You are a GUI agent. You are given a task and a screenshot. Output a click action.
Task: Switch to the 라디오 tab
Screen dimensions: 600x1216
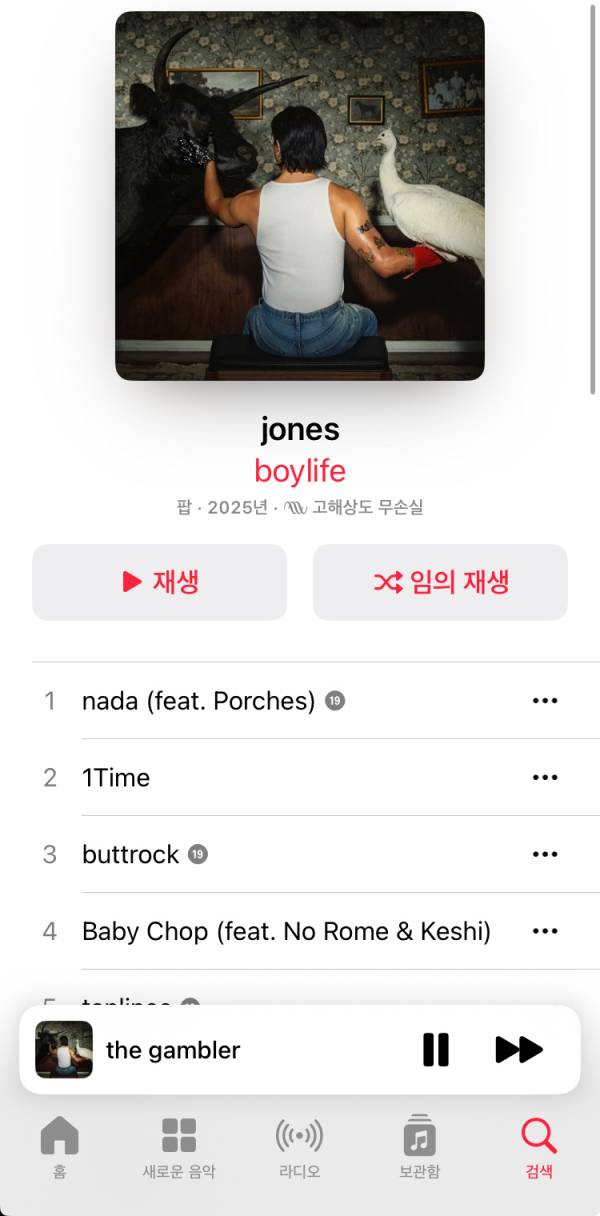point(299,1147)
